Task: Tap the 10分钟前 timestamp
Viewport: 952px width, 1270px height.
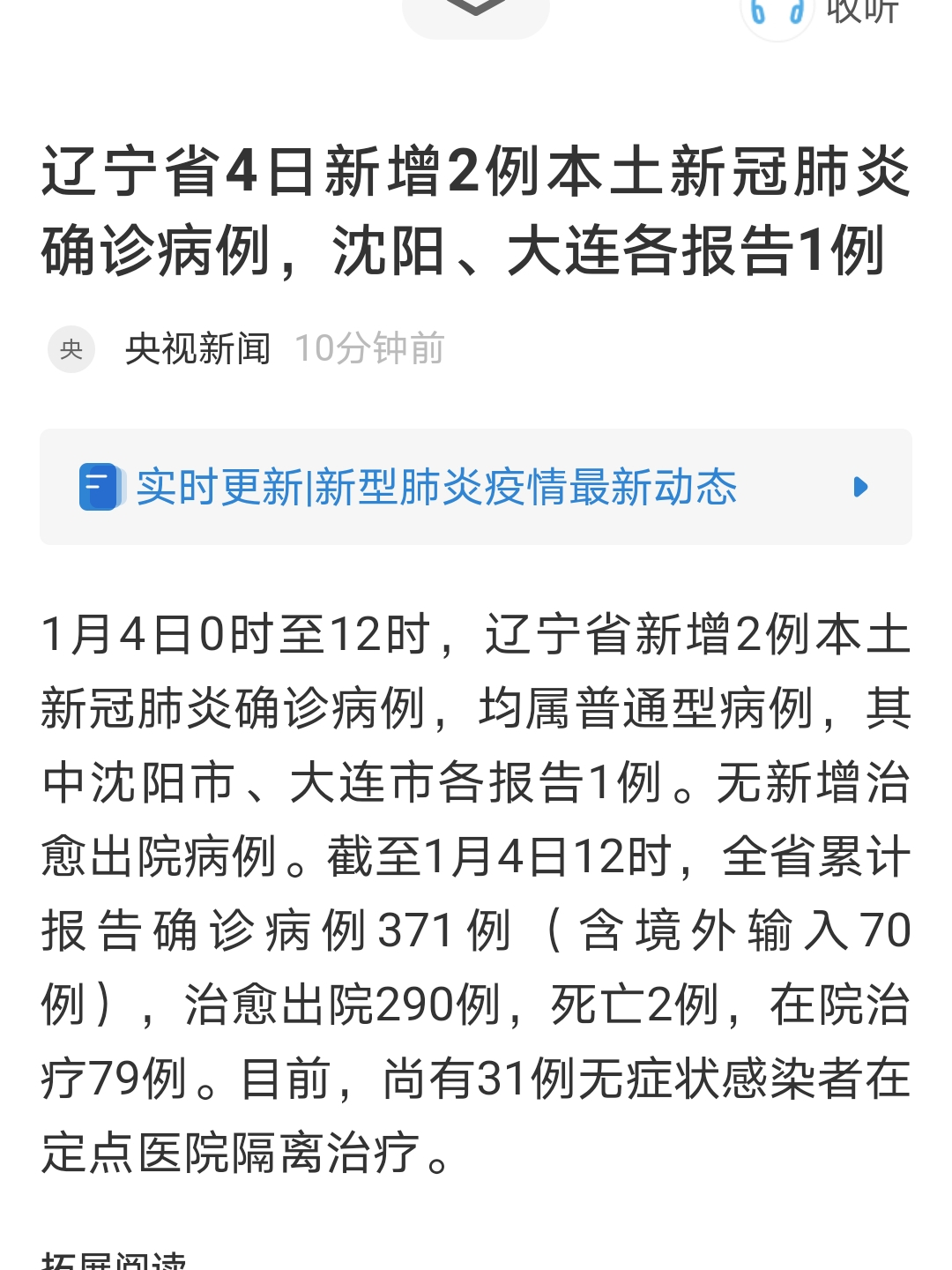Action: coord(370,348)
